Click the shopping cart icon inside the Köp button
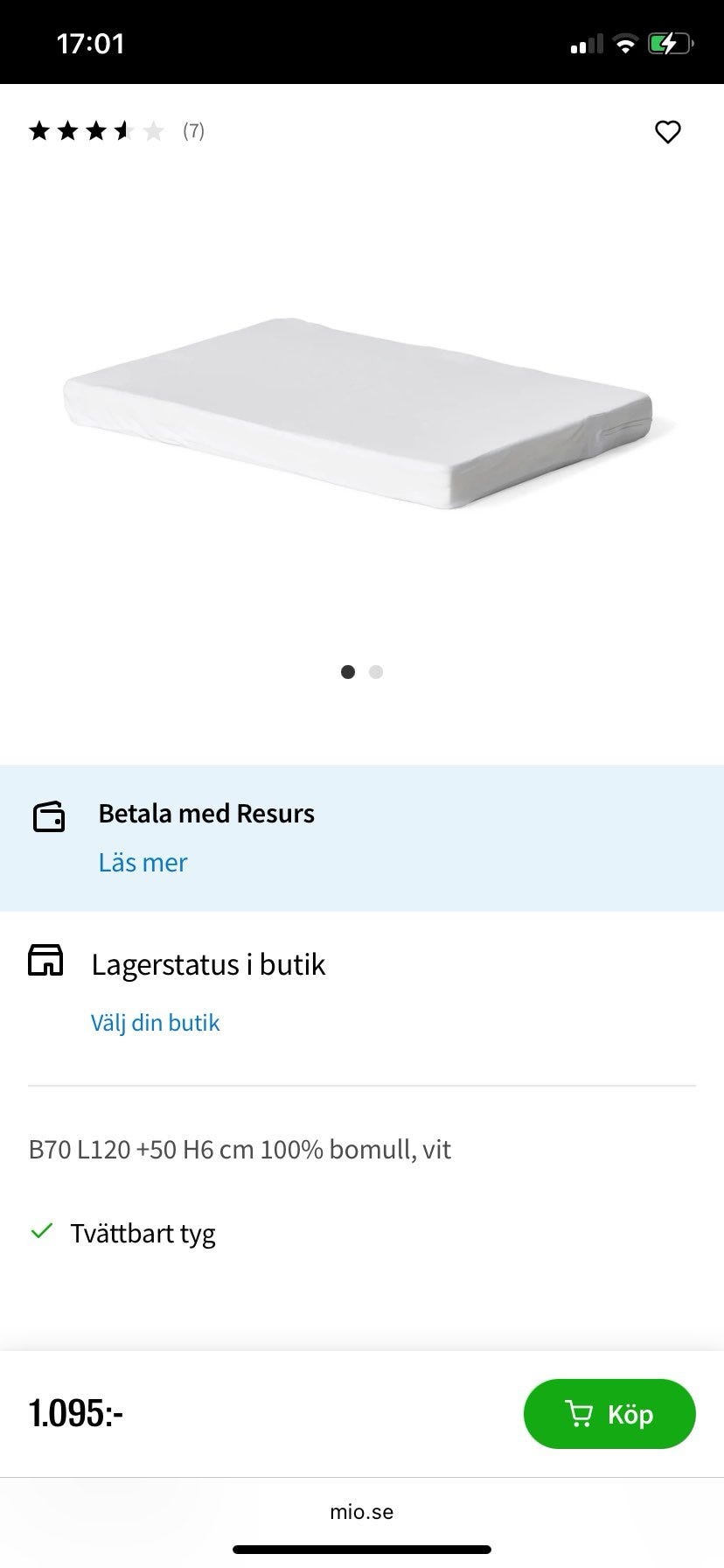Screen dimensions: 724x1568 click(582, 1414)
